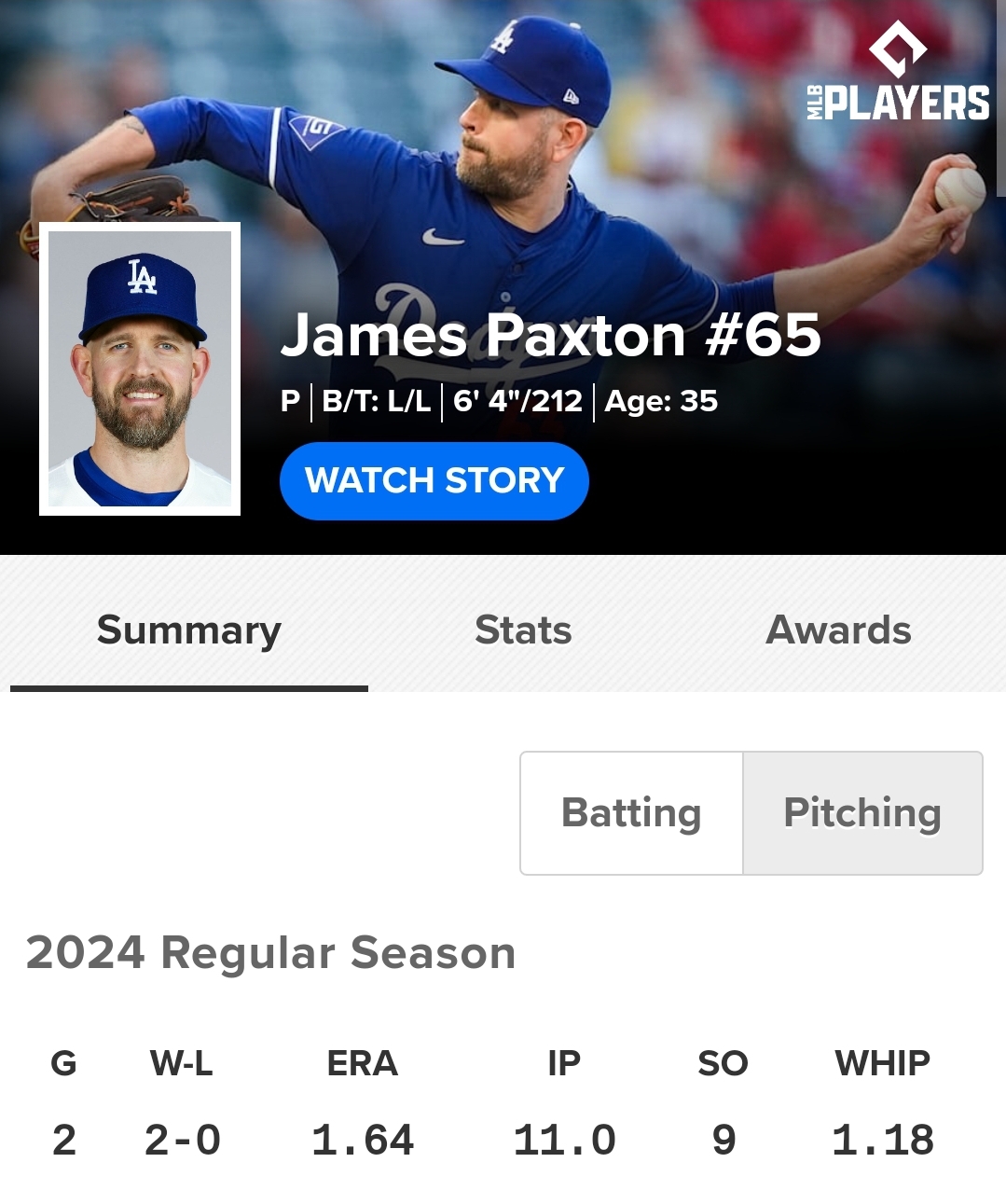Screen dimensions: 1006x1204
Task: Switch to the Stats tab
Action: [x=523, y=630]
